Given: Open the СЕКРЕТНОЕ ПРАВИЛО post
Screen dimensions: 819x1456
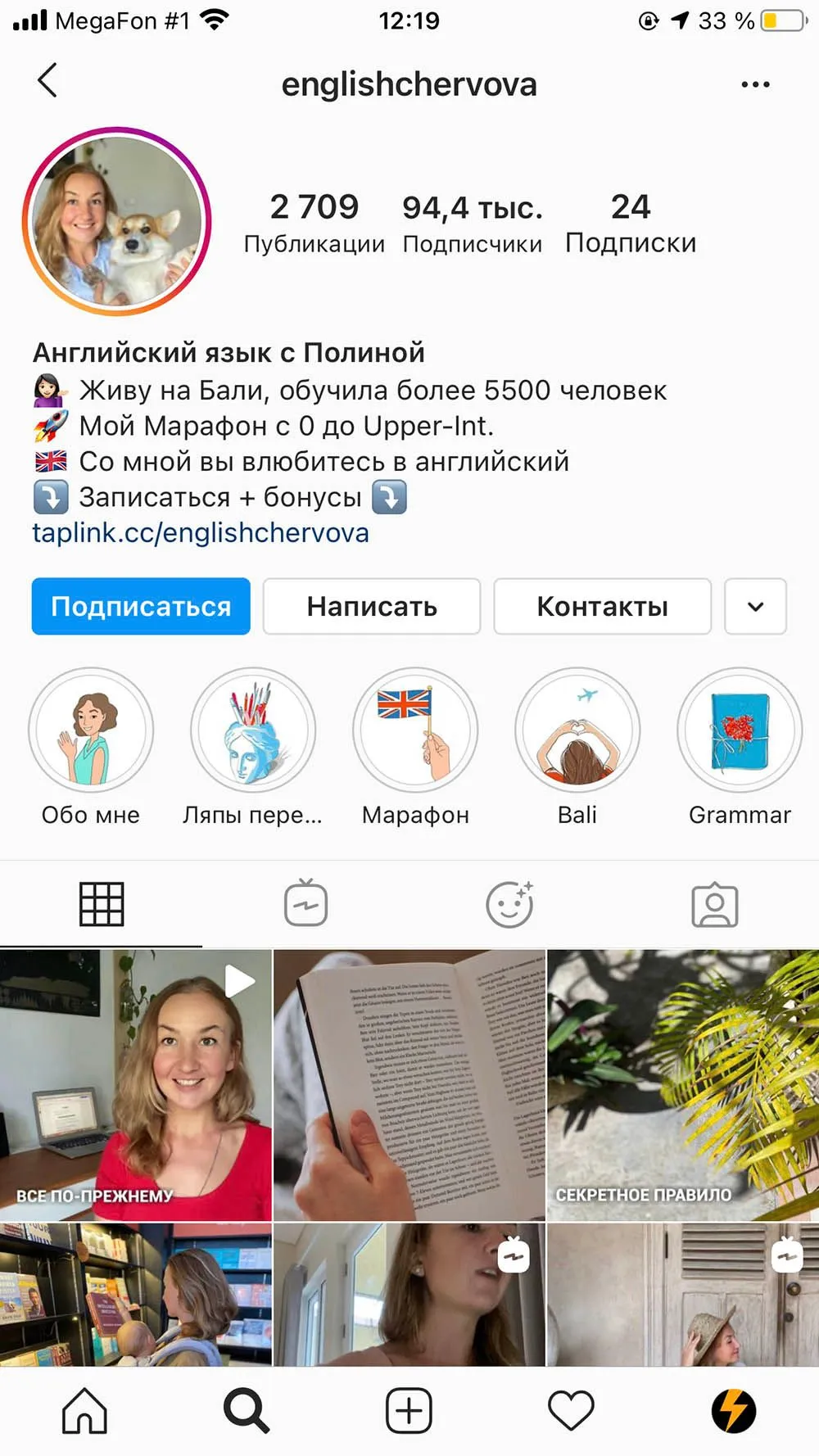Looking at the screenshot, I should click(683, 1085).
